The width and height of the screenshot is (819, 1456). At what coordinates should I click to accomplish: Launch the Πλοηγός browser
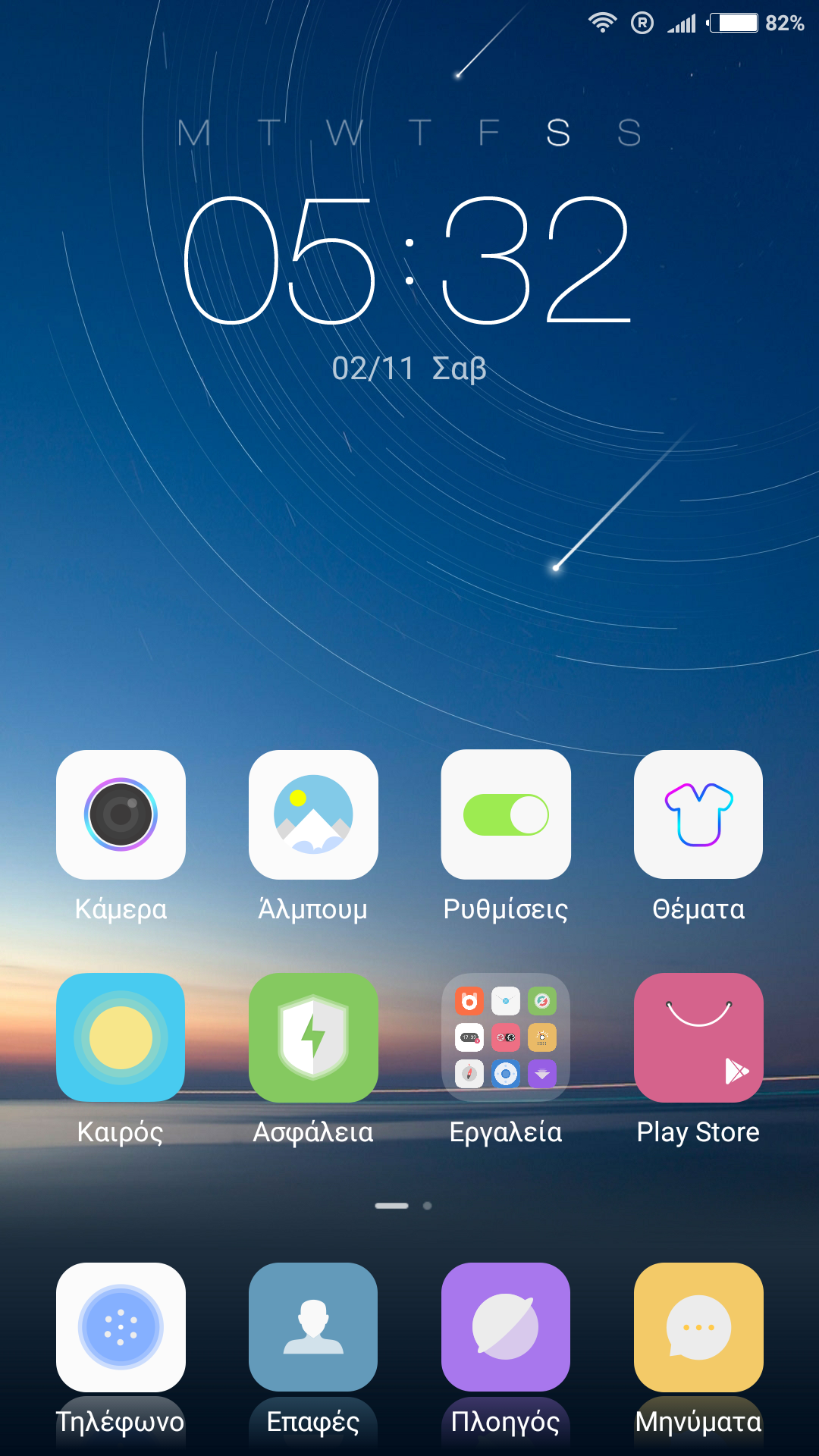[506, 1327]
